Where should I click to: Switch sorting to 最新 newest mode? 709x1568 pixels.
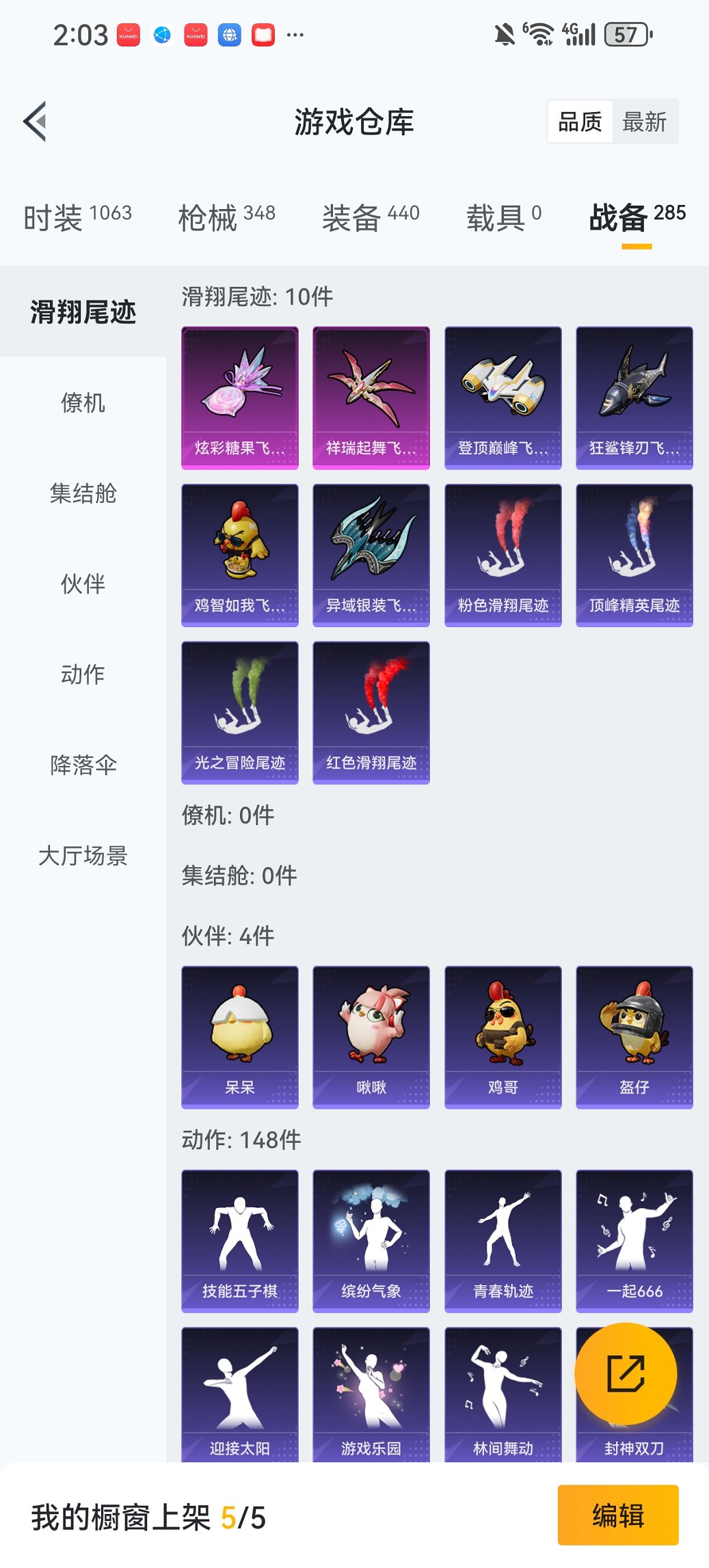click(645, 122)
